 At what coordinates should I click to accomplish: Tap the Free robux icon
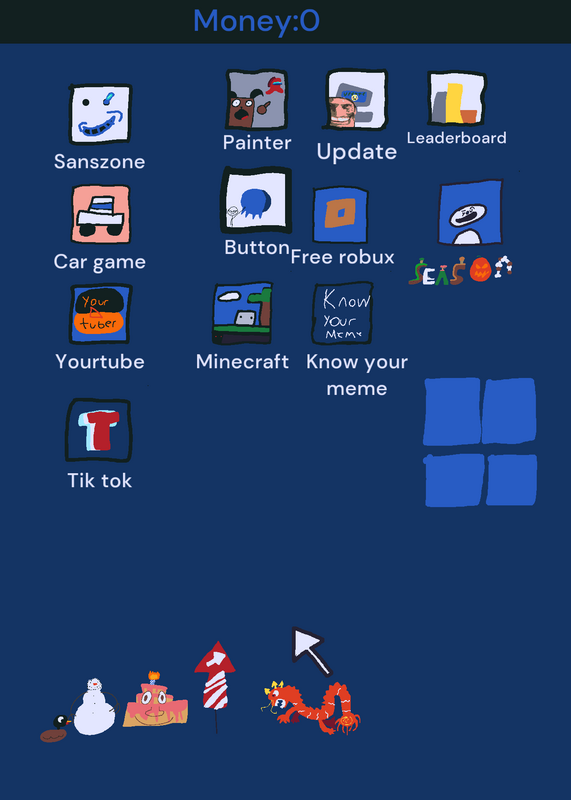[340, 215]
